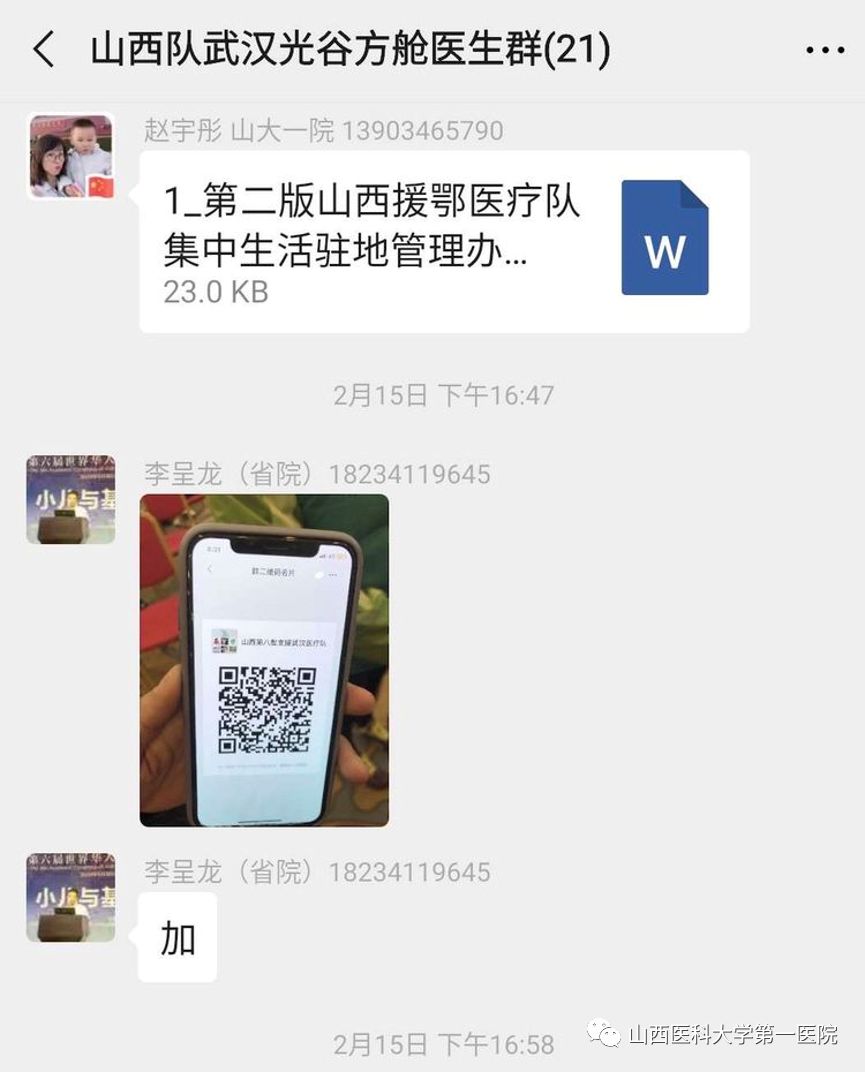Image resolution: width=865 pixels, height=1072 pixels.
Task: Open the Word document about 山西援鄂医疗队
Action: point(444,241)
